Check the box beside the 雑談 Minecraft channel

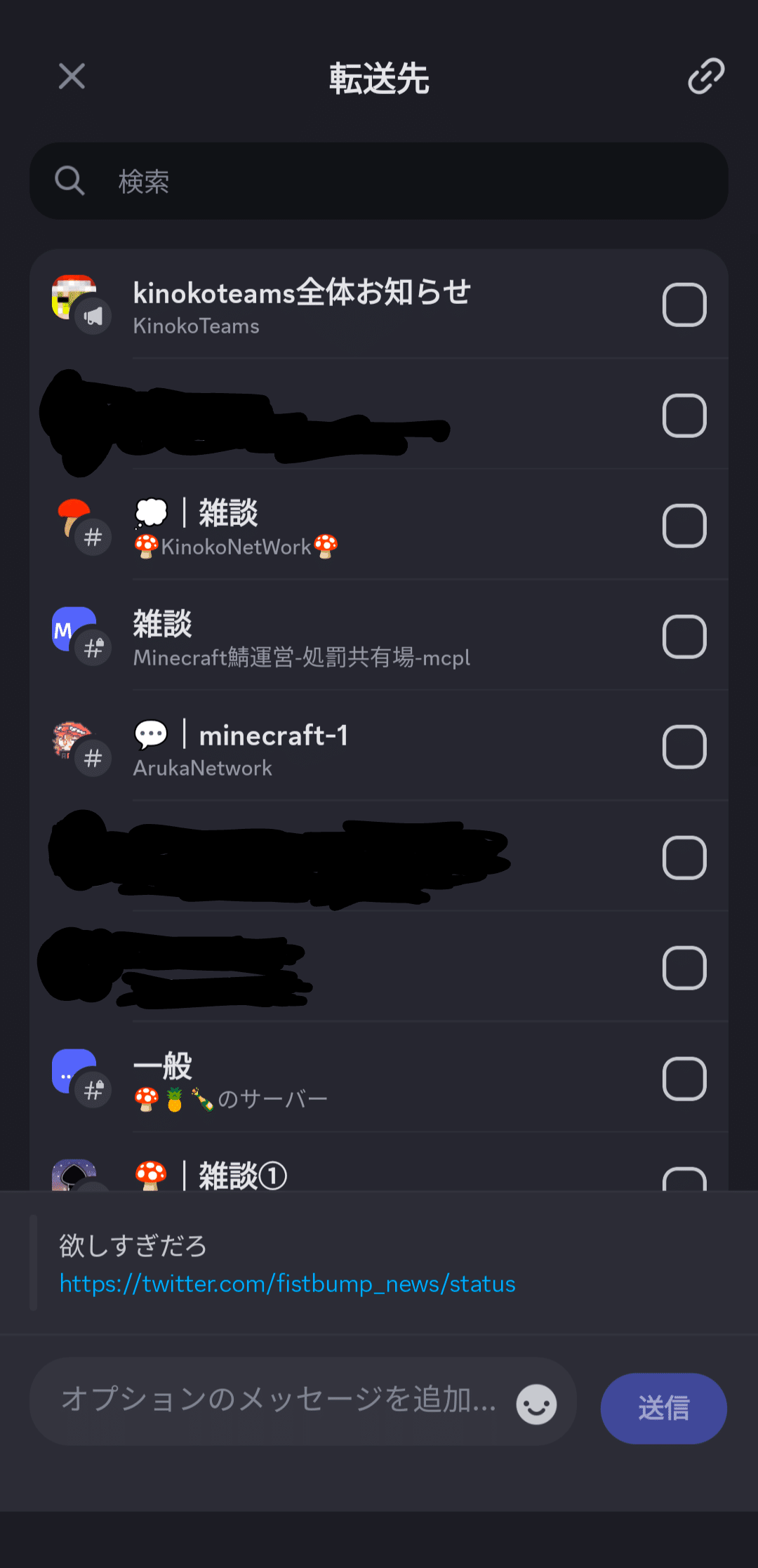pos(684,636)
